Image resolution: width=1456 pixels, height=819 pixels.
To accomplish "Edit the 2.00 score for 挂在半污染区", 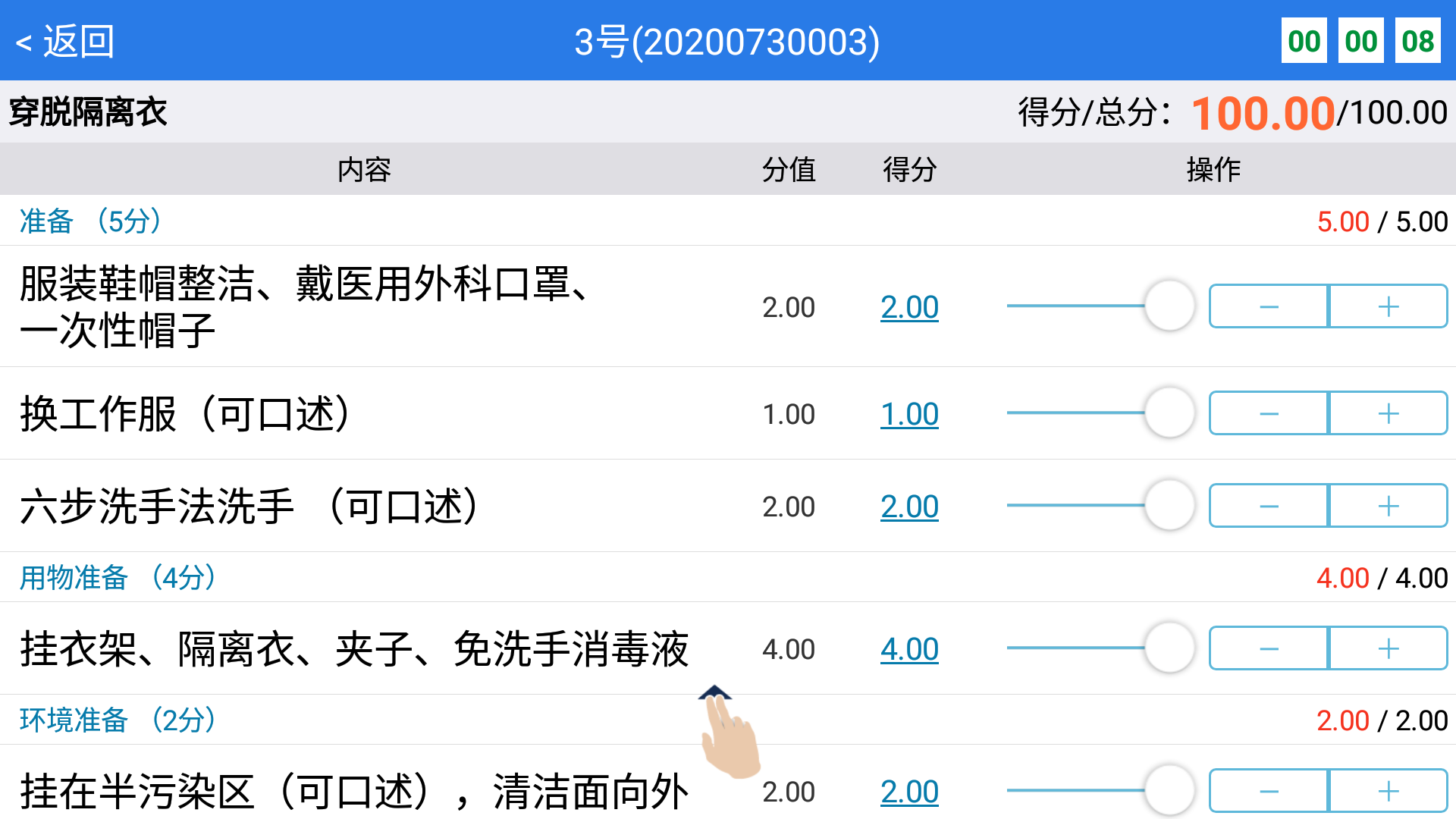I will point(909,792).
